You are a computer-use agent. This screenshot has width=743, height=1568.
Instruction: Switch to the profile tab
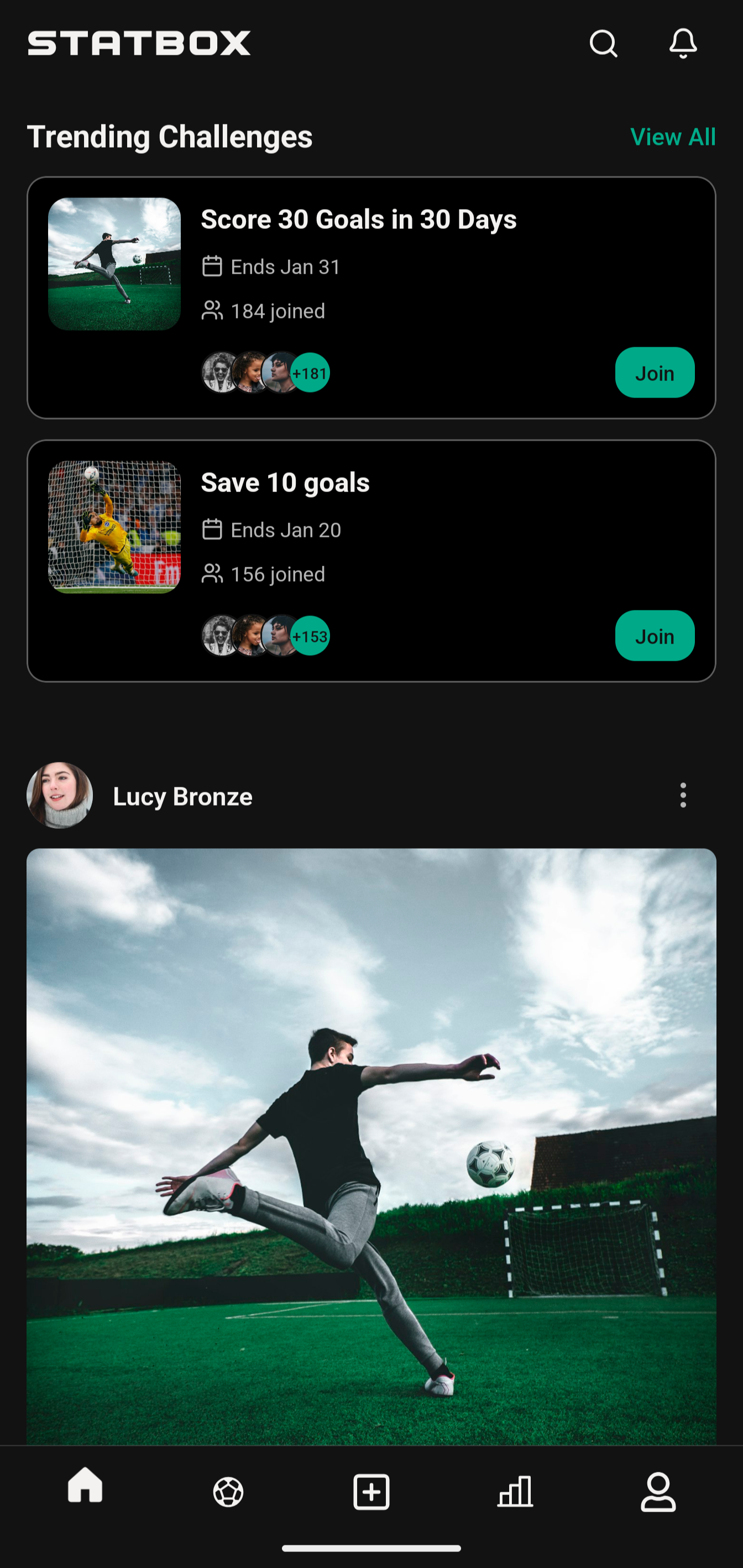pyautogui.click(x=658, y=1492)
